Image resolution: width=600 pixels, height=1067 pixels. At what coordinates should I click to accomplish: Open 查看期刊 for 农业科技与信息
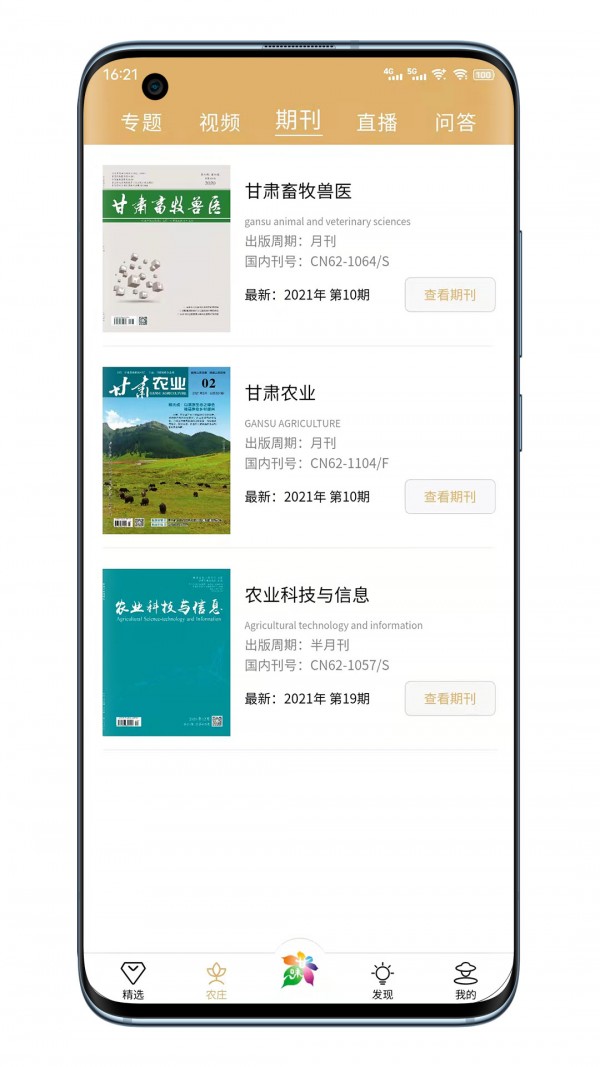450,699
